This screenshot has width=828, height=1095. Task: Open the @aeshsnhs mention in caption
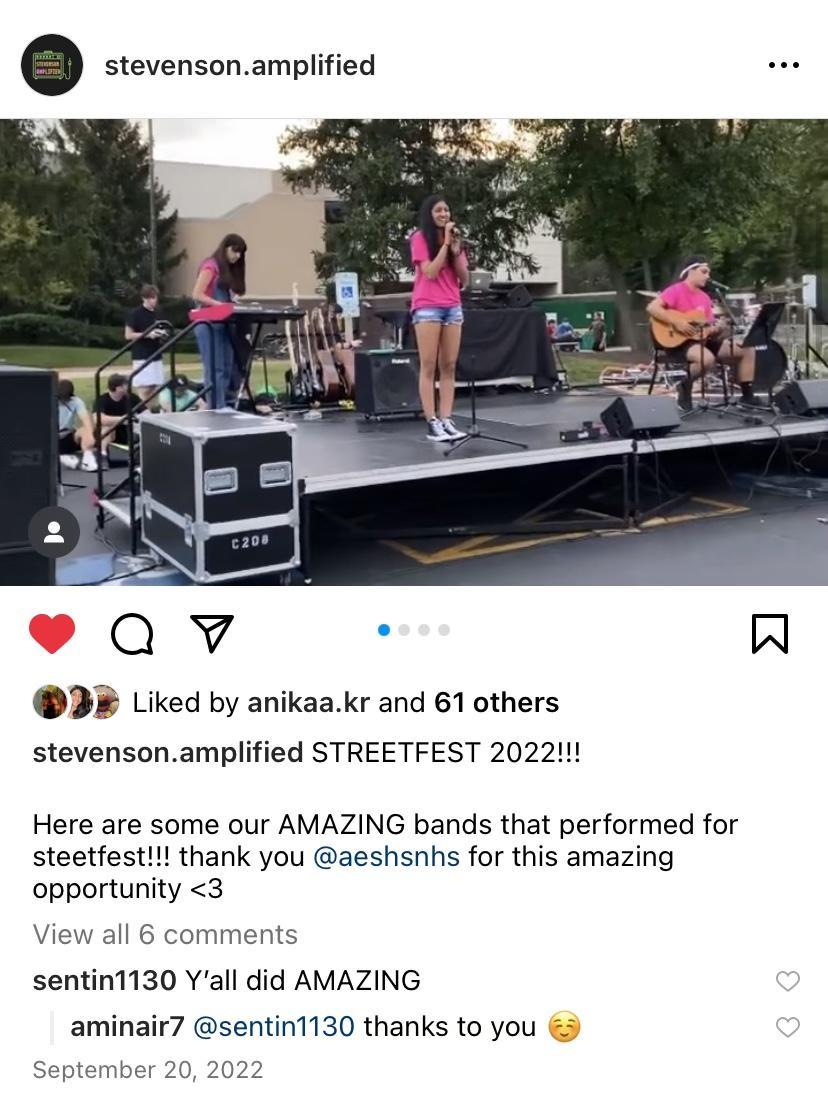point(386,856)
